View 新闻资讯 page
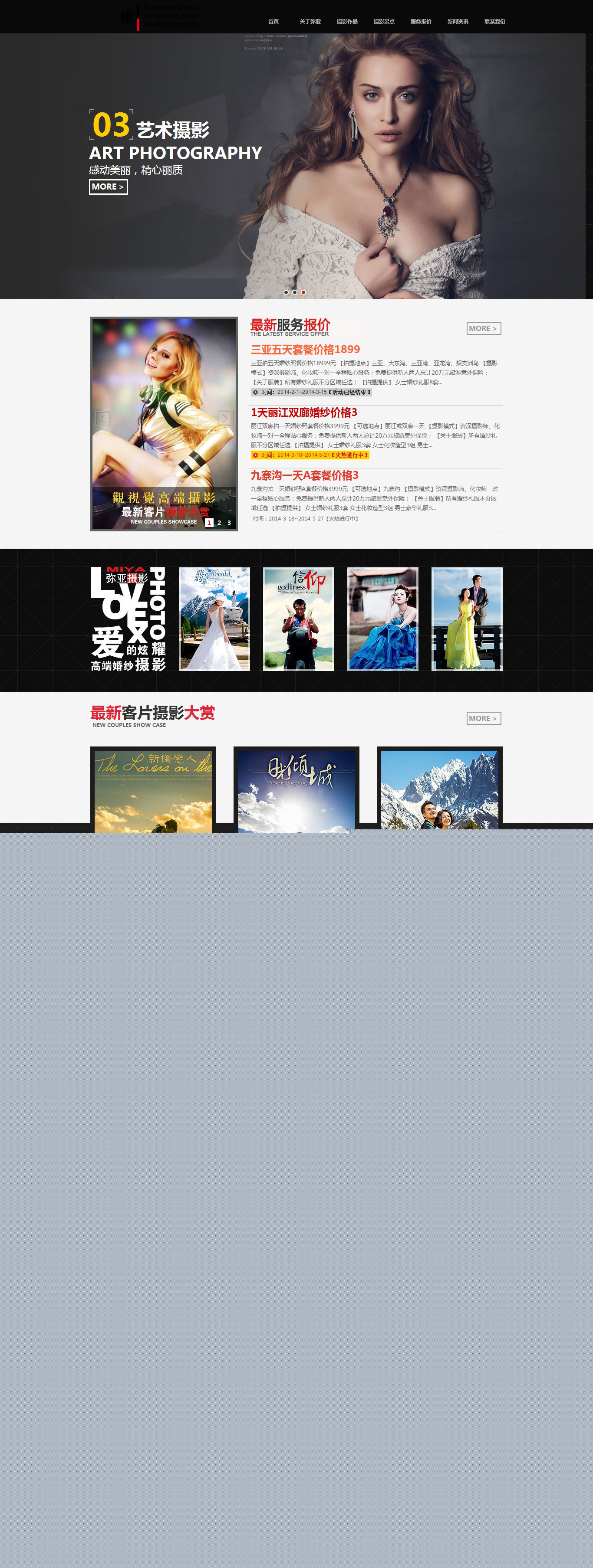This screenshot has height=1568, width=593. tap(458, 21)
